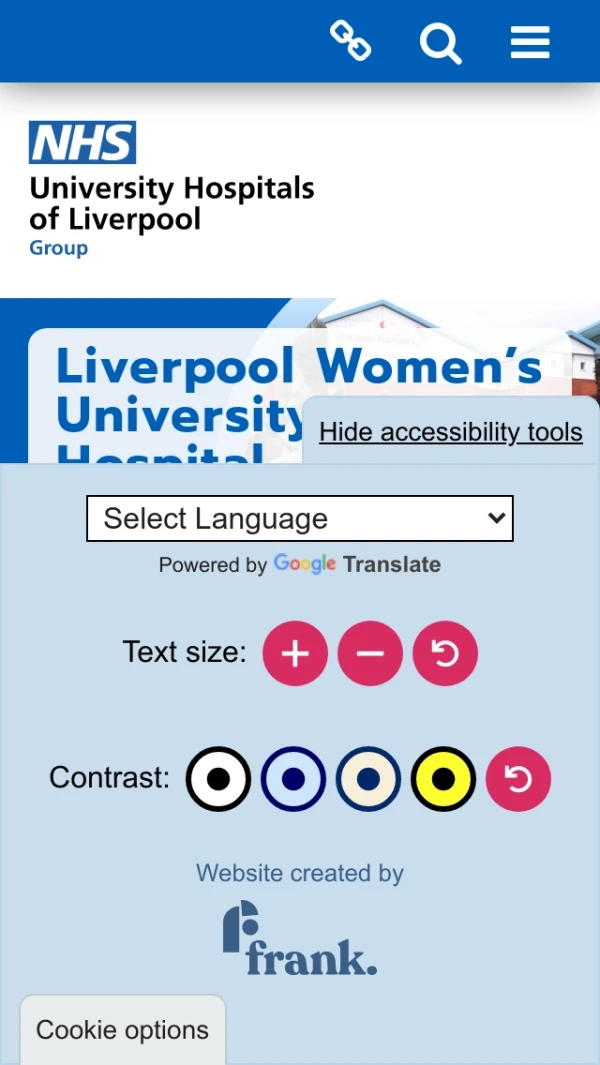The width and height of the screenshot is (600, 1065).
Task: Select the navy on cream contrast option
Action: 369,779
